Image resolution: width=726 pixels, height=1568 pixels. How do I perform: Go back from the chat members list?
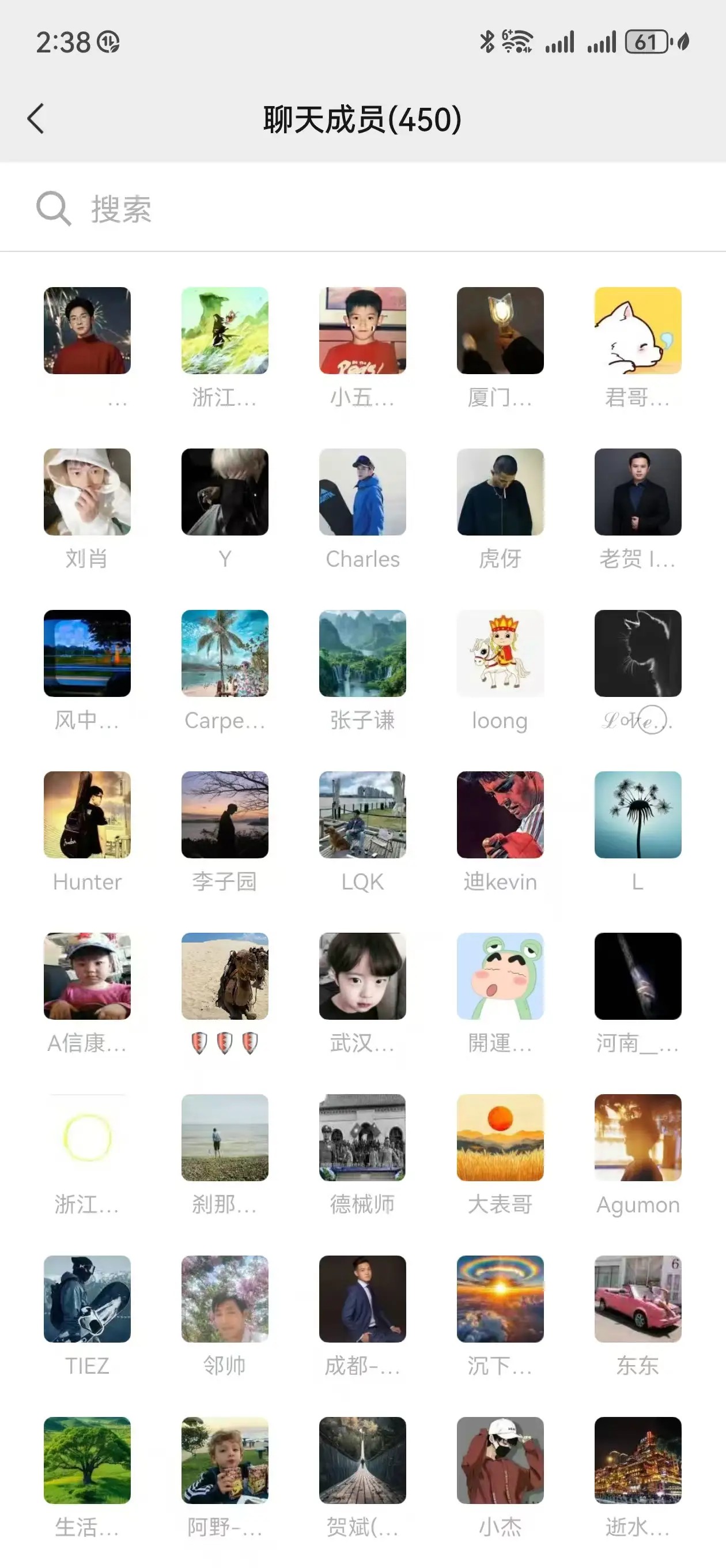(x=36, y=118)
